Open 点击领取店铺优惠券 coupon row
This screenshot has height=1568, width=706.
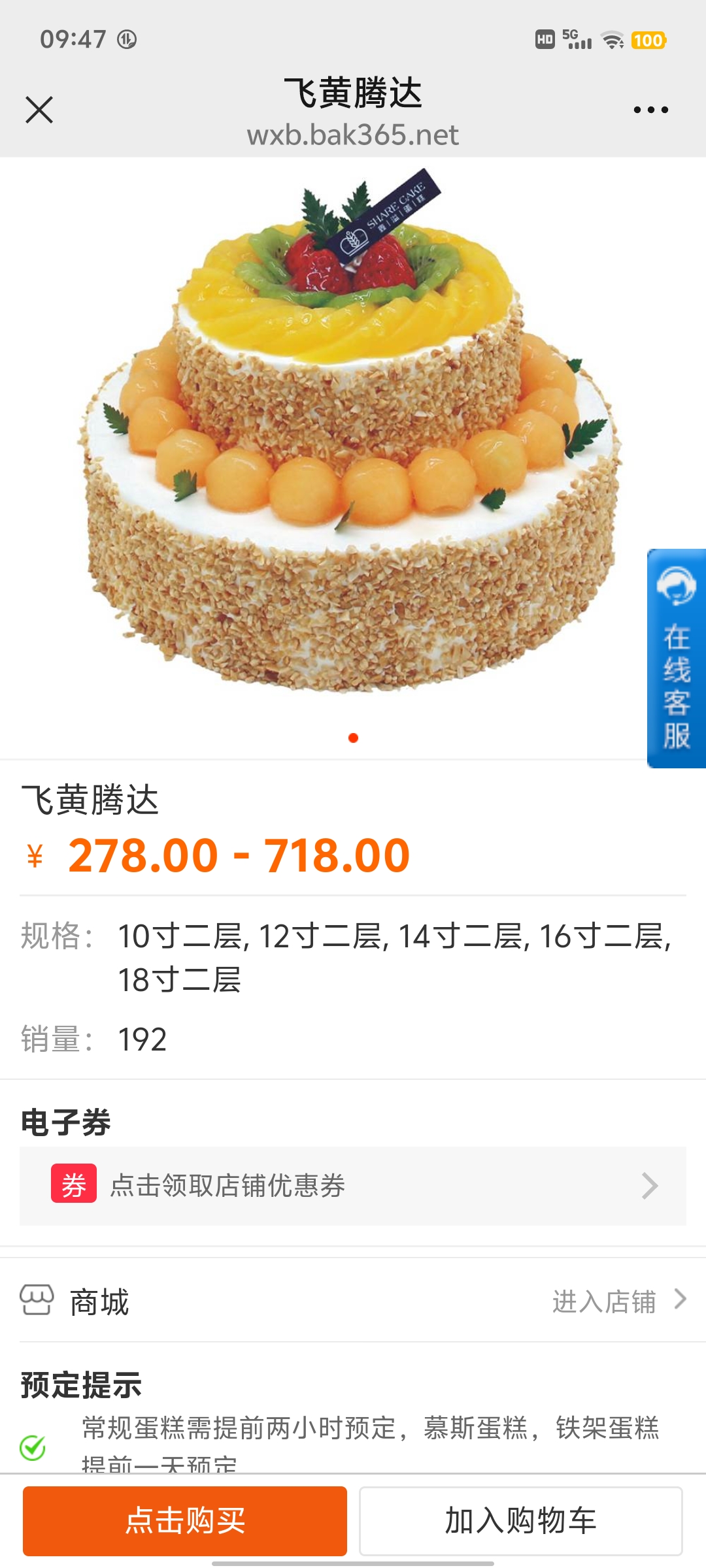[x=353, y=1185]
